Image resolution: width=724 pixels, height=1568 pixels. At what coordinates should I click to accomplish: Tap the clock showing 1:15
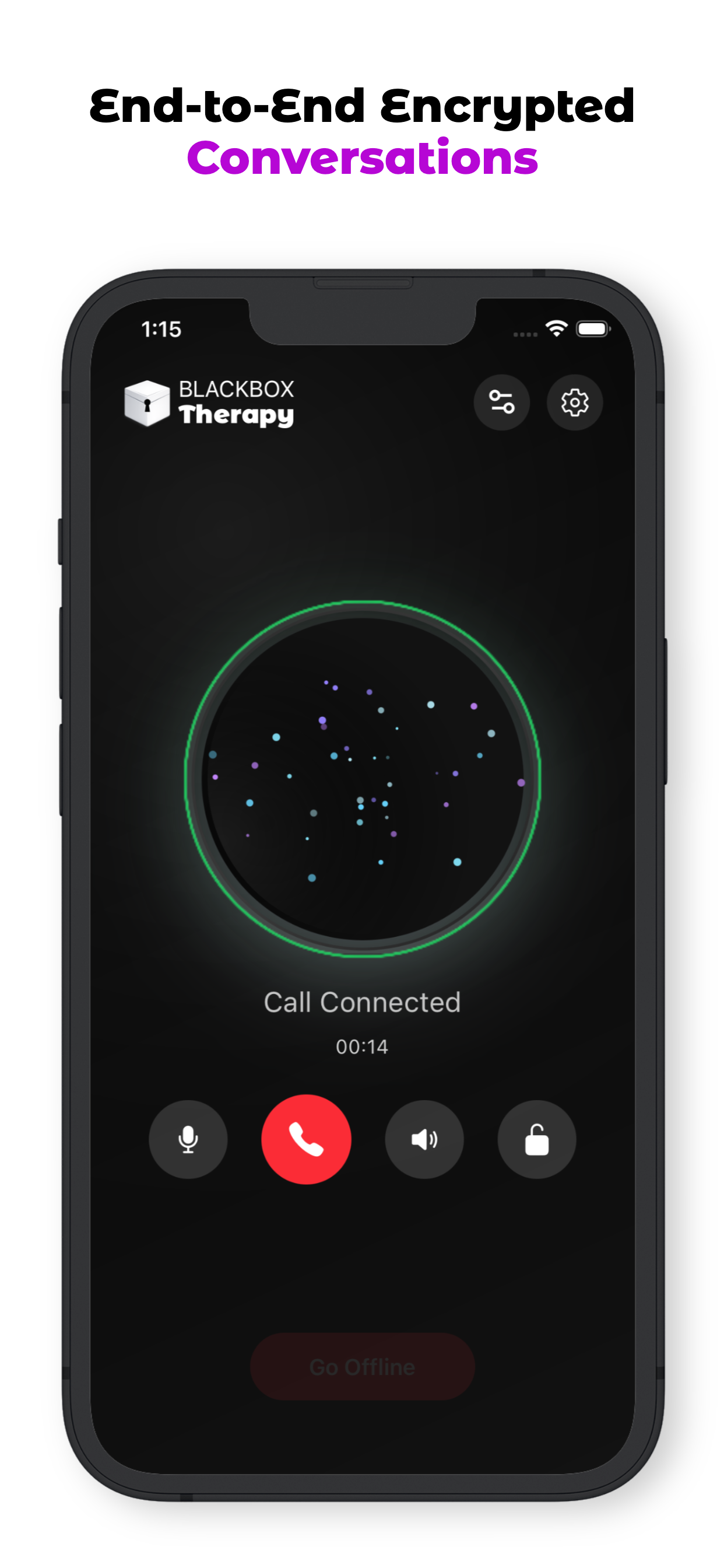coord(162,328)
